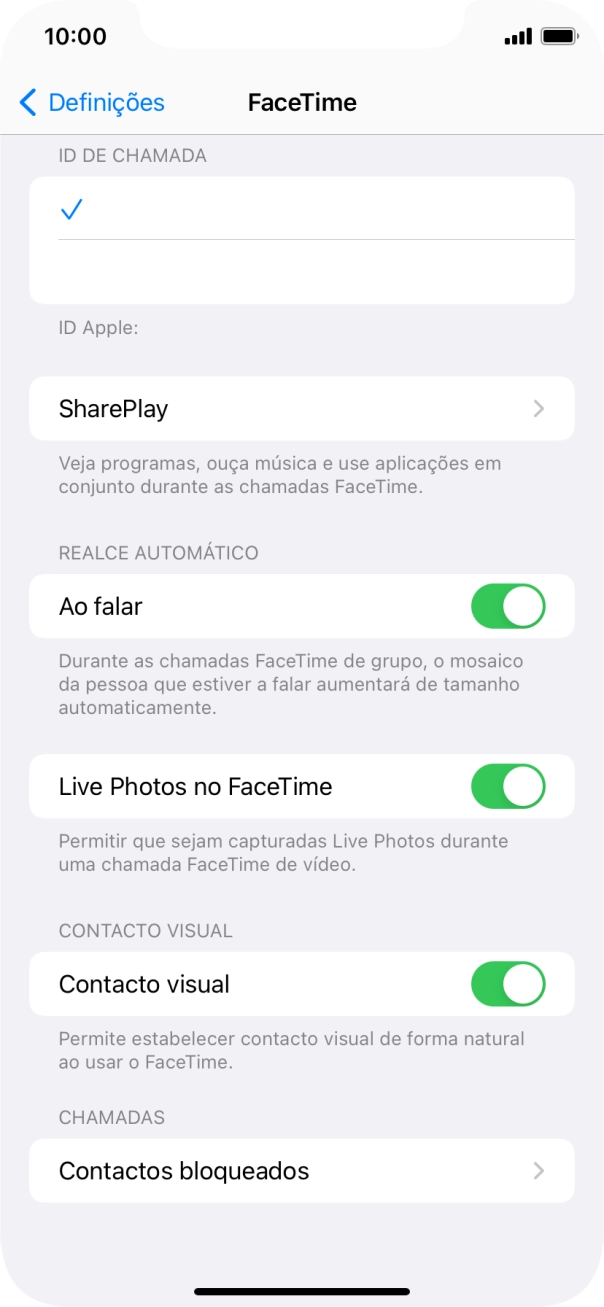Go back to Definições
Screen dimensions: 604x1307
point(92,102)
